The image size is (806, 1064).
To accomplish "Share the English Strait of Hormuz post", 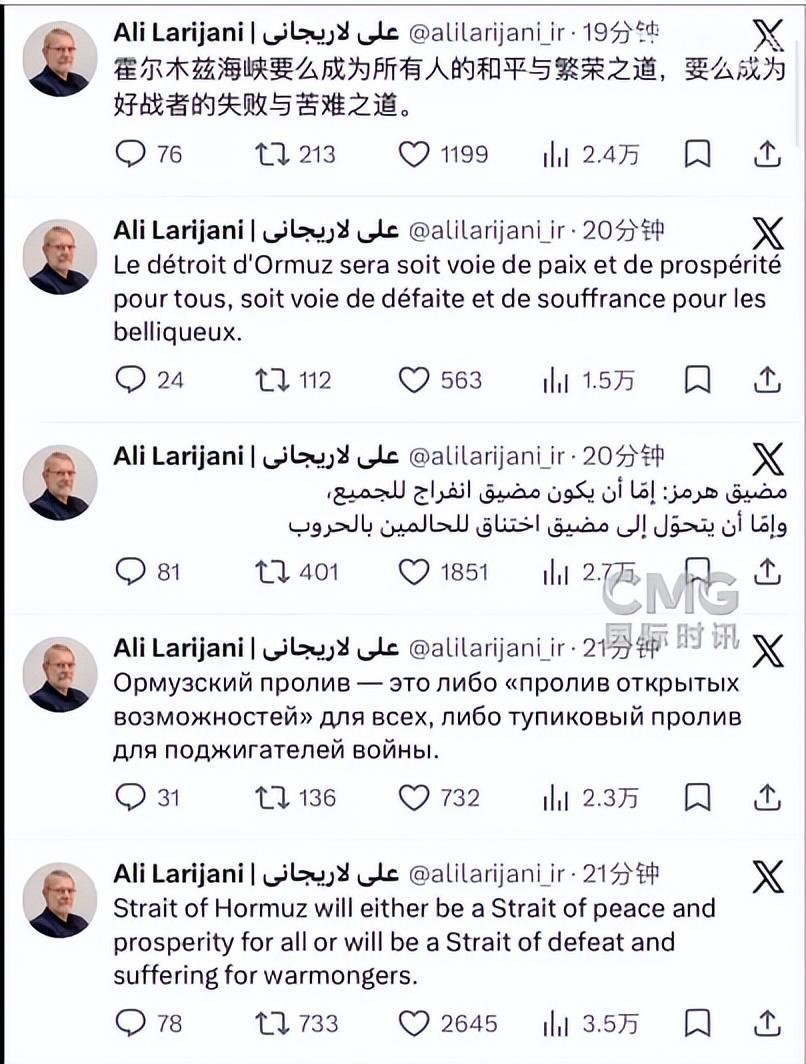I will [766, 1023].
